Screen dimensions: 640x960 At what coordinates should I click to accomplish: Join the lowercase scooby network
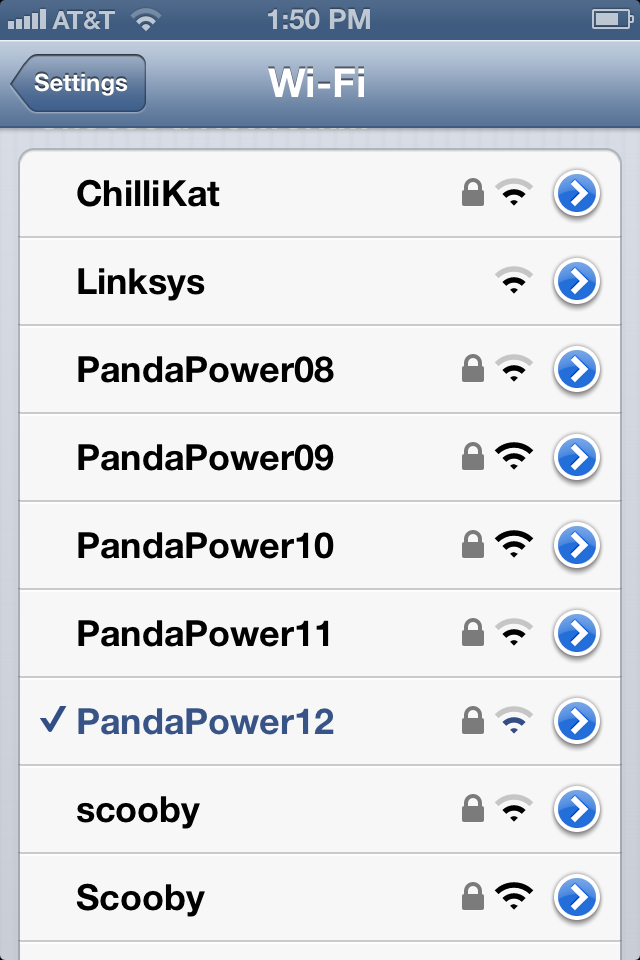(138, 810)
